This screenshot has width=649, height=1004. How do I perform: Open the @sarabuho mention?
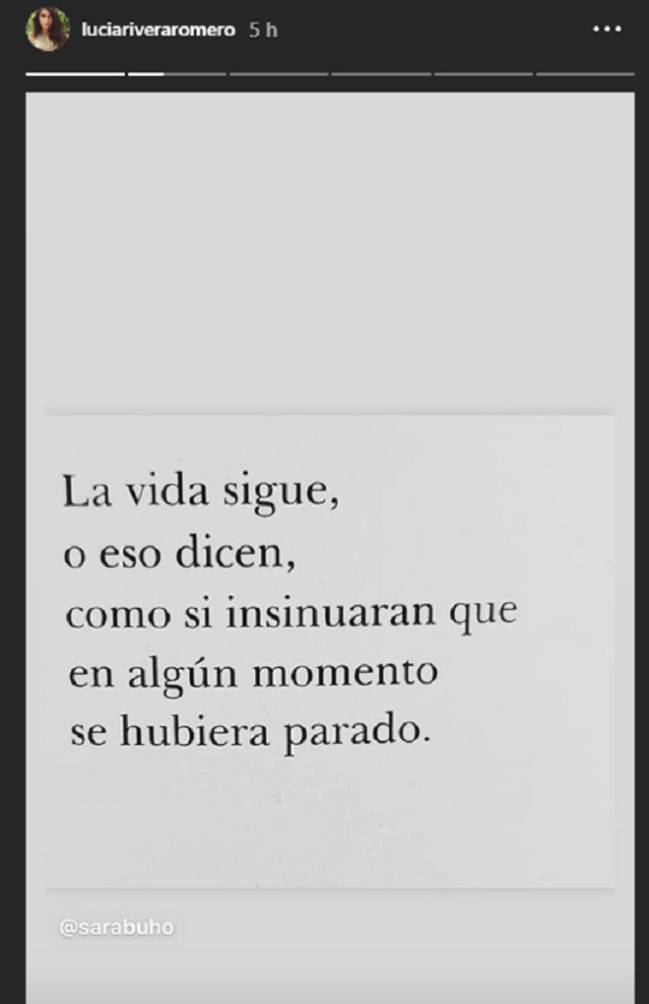pyautogui.click(x=117, y=927)
